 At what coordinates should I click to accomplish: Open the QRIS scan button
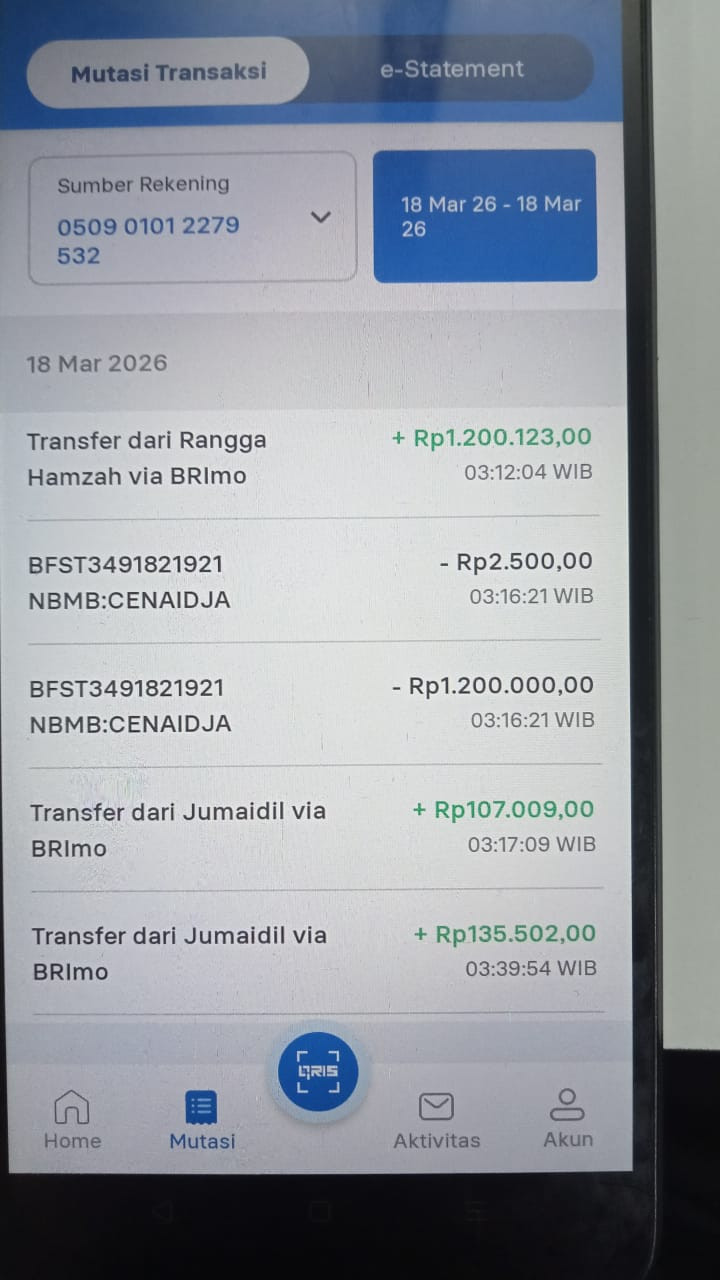tap(318, 1072)
